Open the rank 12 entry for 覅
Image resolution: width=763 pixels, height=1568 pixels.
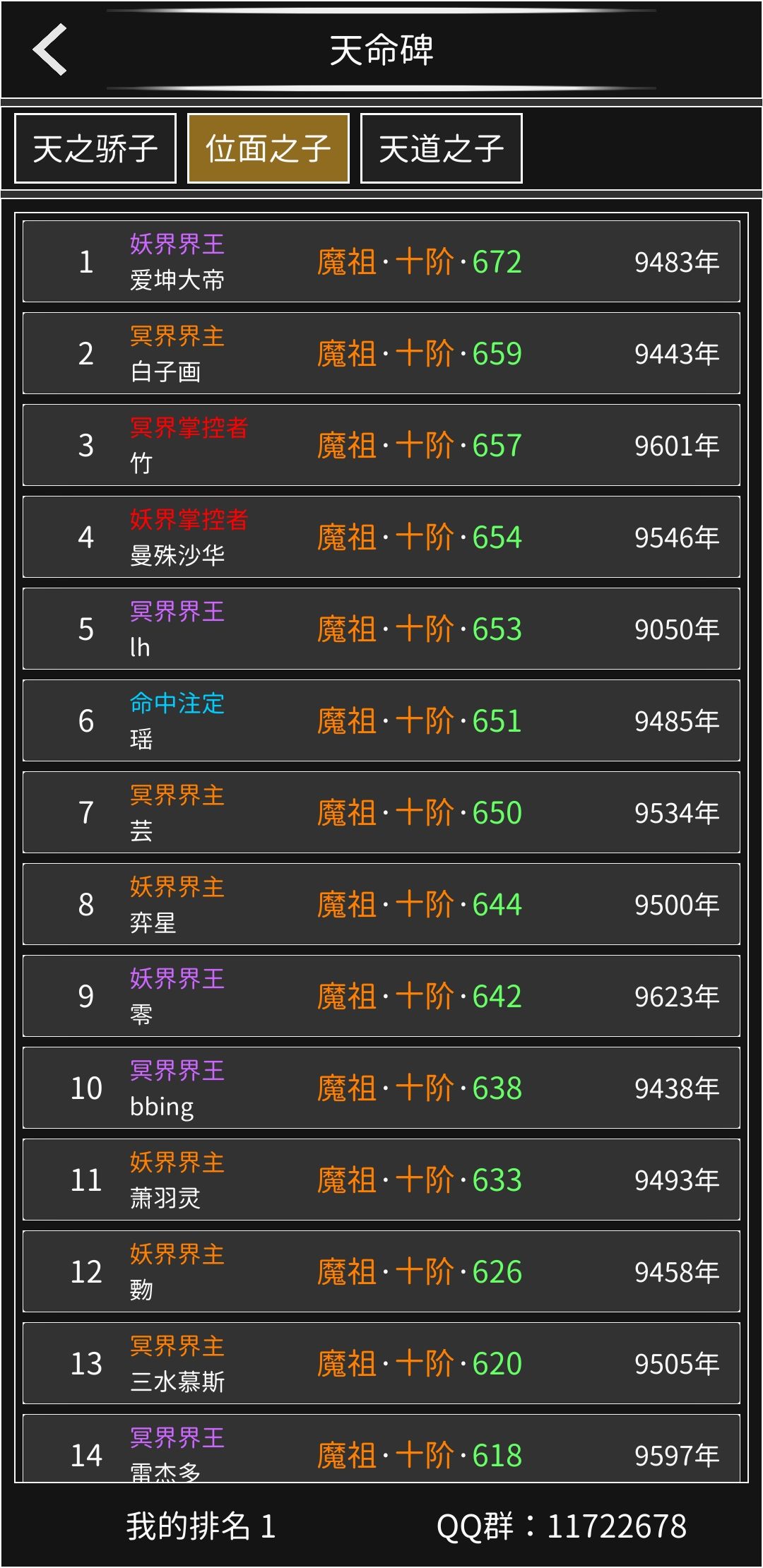(x=381, y=1271)
